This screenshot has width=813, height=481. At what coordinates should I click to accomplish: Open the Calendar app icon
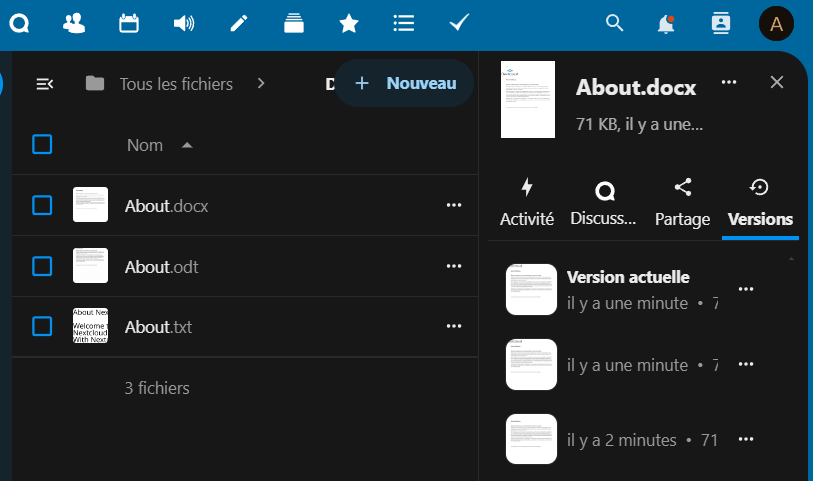coord(129,23)
